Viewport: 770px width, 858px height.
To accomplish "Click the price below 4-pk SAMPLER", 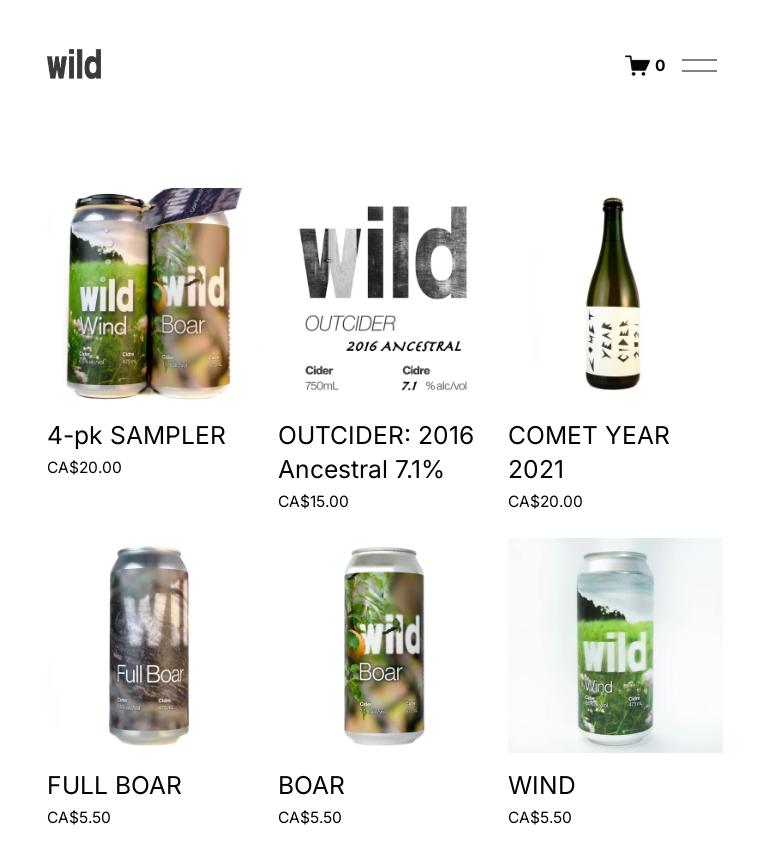I will point(84,467).
